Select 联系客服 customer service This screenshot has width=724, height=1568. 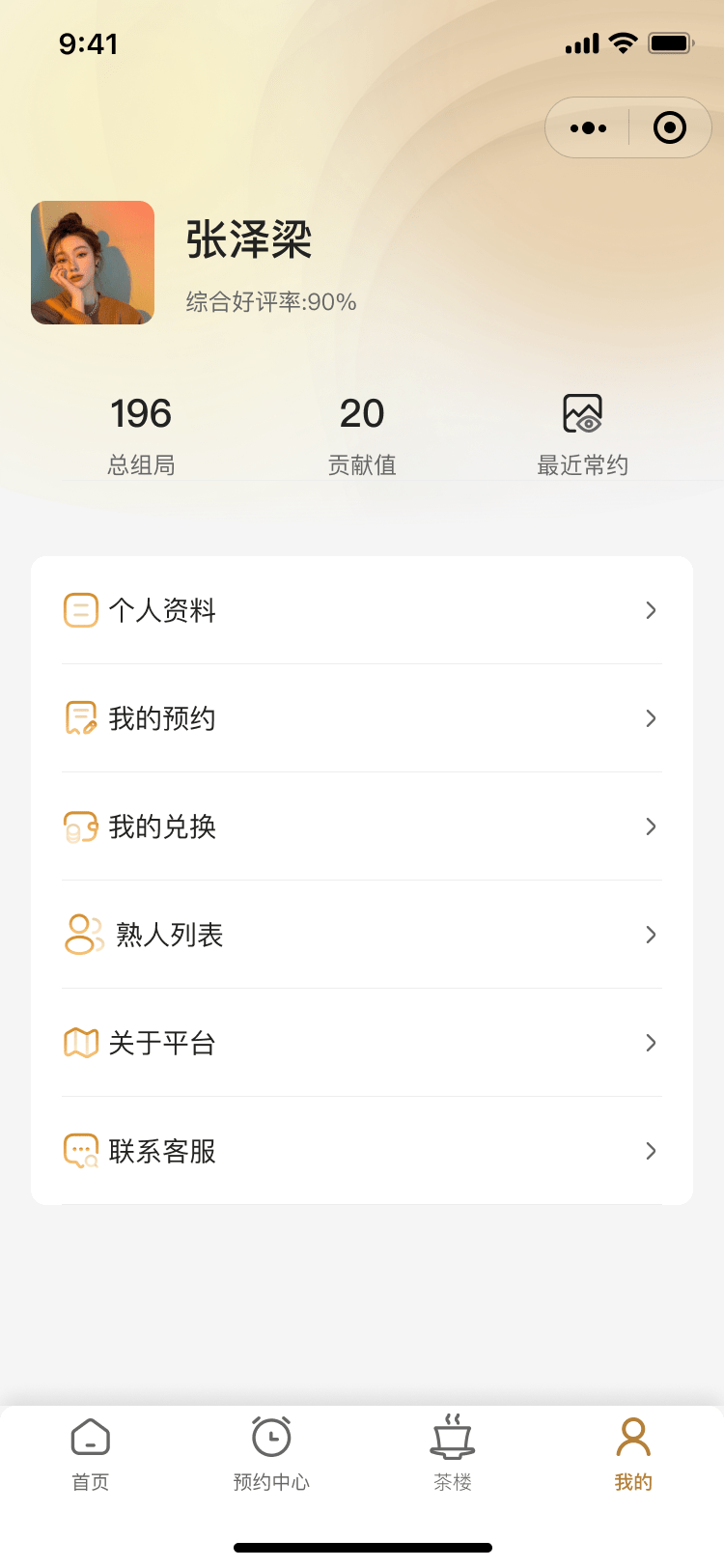(x=362, y=1151)
